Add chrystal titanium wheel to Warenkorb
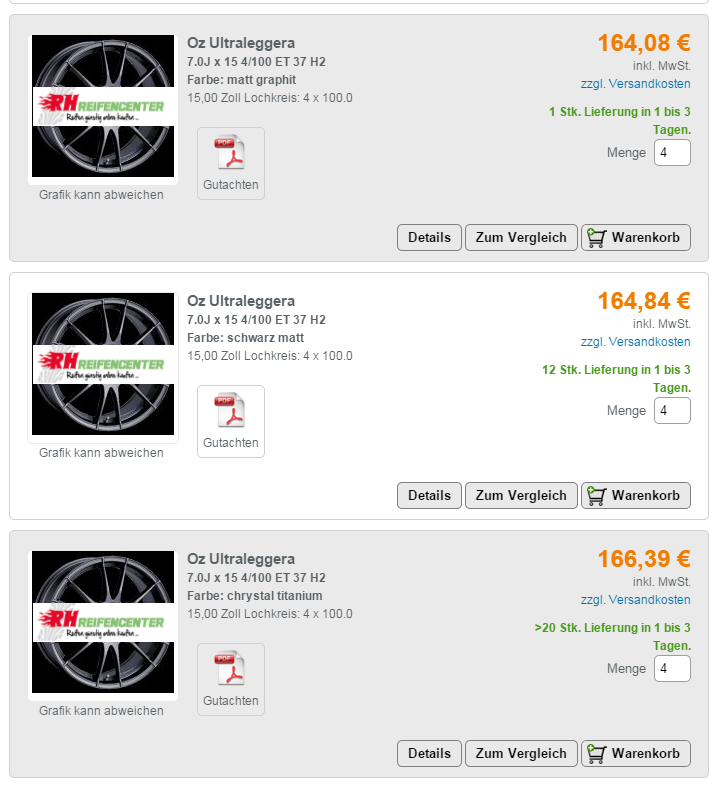 click(636, 753)
